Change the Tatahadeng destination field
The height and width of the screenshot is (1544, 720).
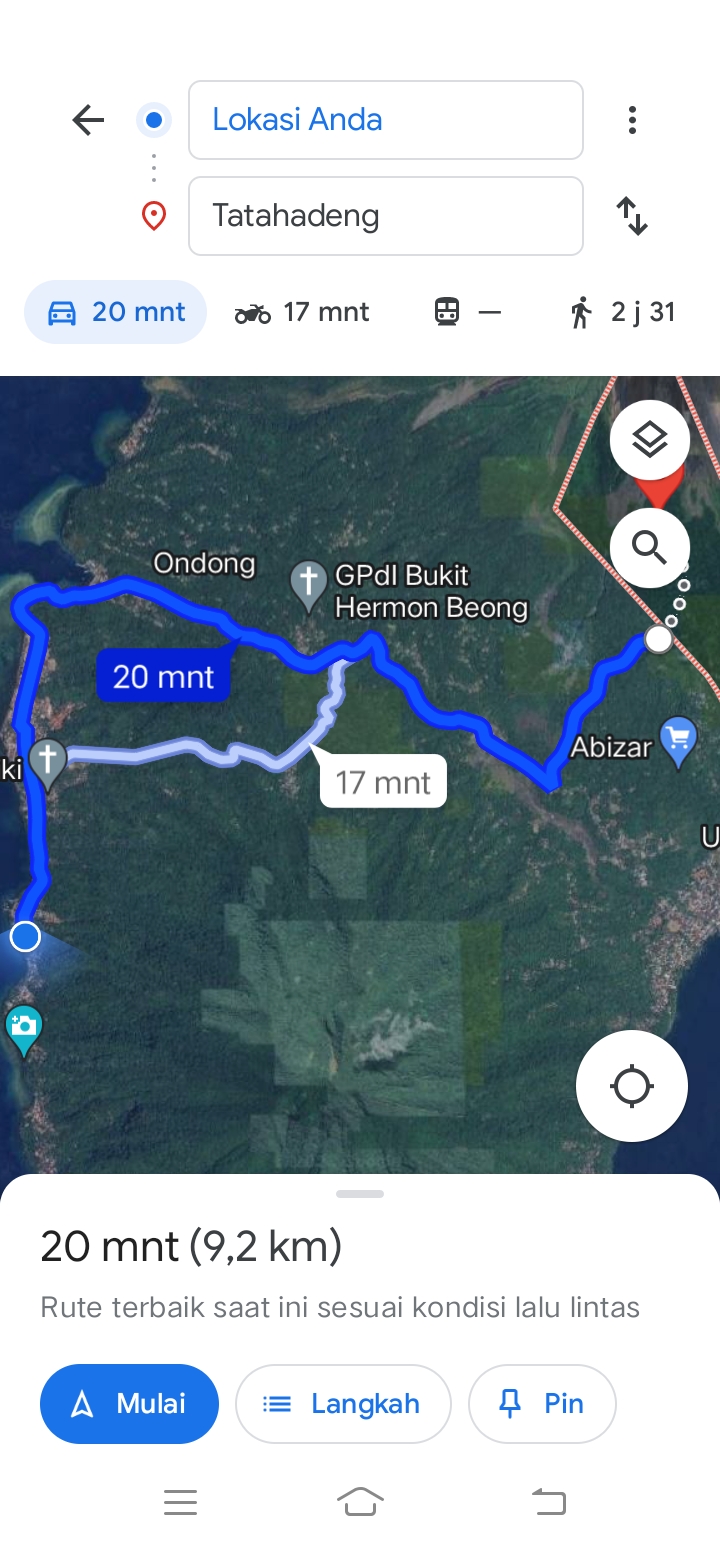coord(386,216)
